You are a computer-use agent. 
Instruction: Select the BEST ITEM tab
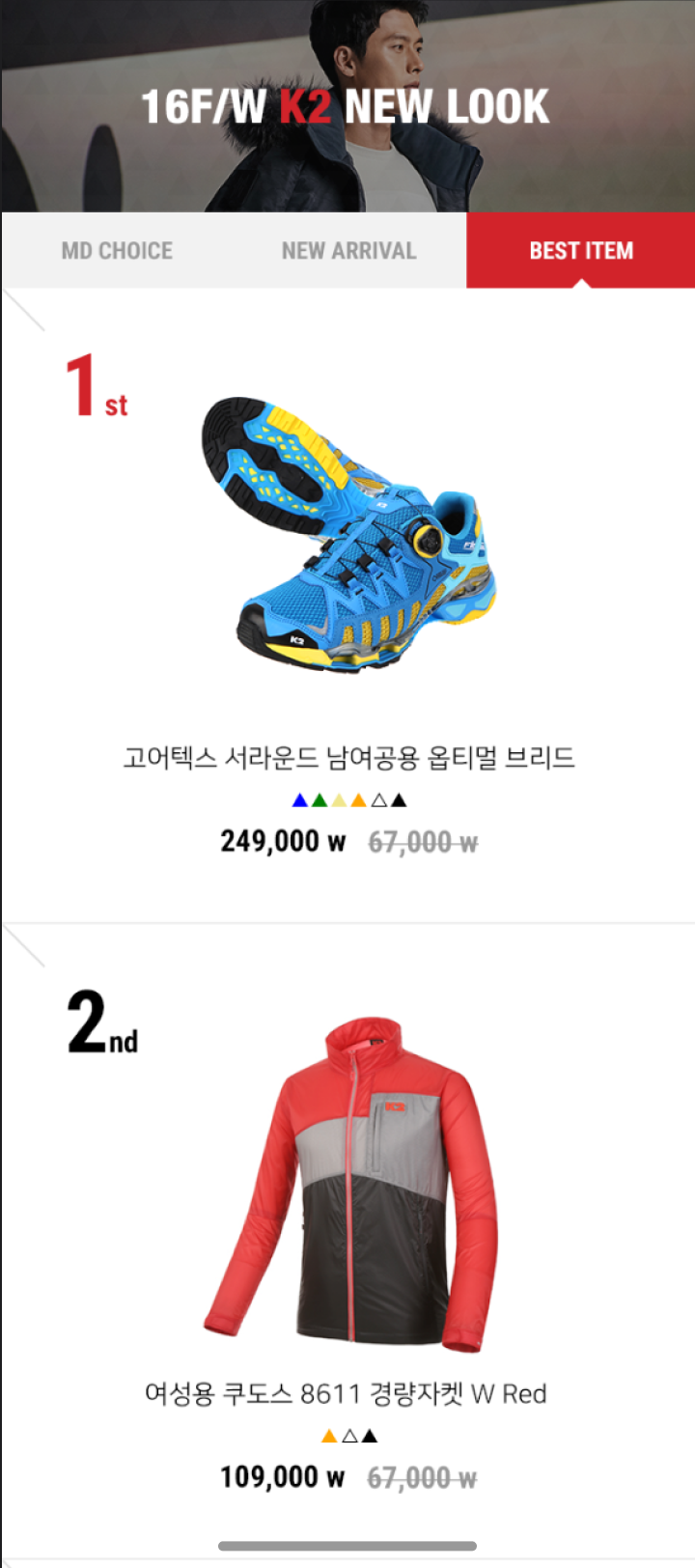click(581, 251)
